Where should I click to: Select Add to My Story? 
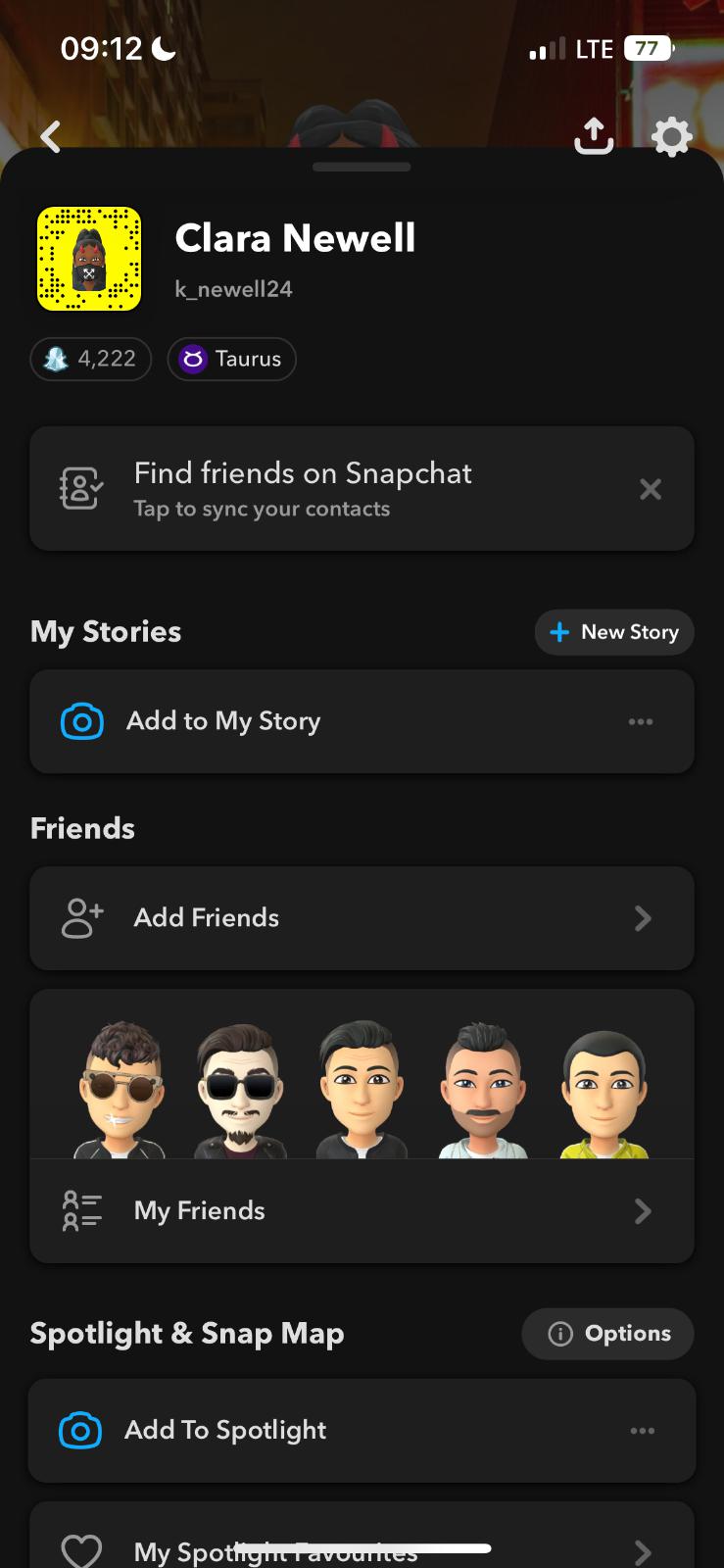coord(223,721)
